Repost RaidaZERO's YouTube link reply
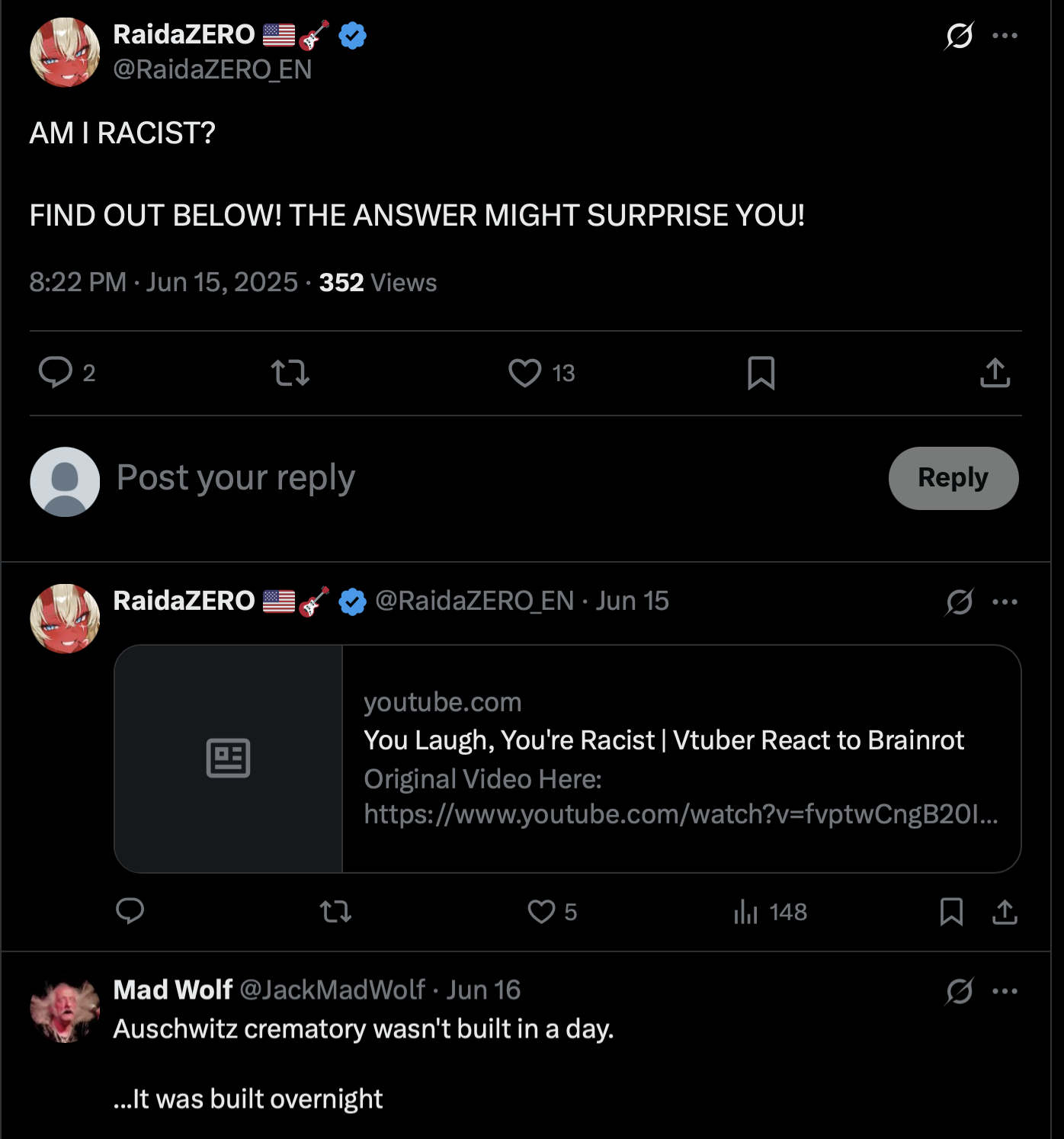 tap(335, 911)
